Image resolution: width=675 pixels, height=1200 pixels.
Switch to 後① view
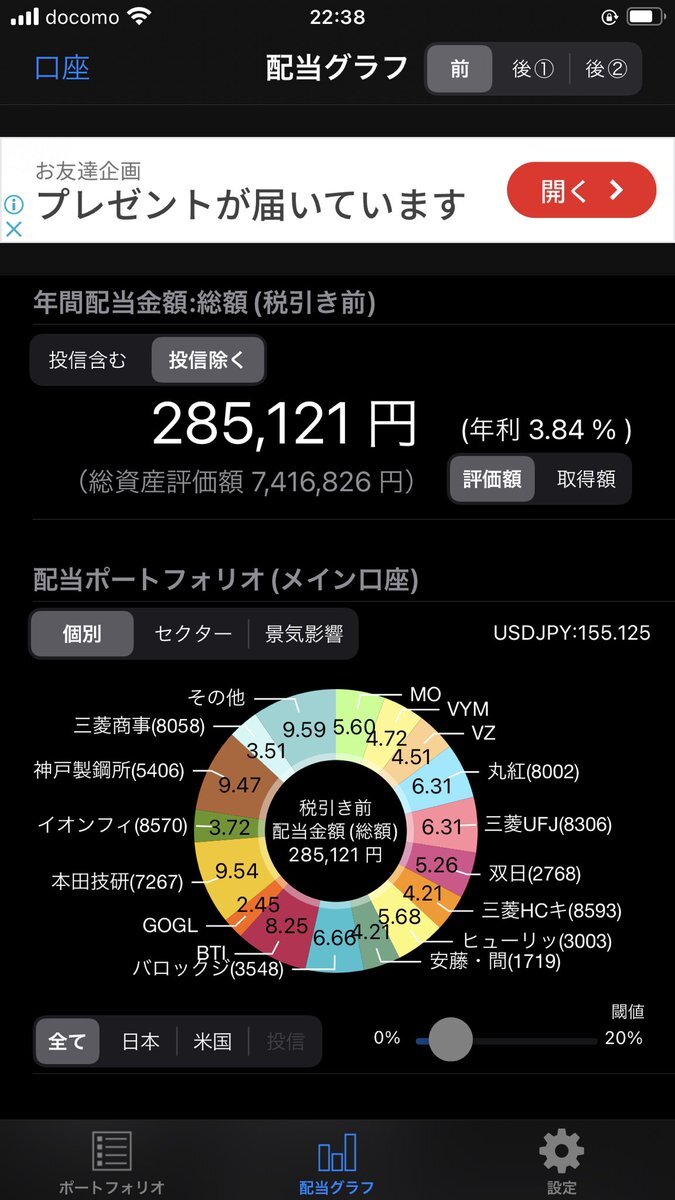coord(532,69)
